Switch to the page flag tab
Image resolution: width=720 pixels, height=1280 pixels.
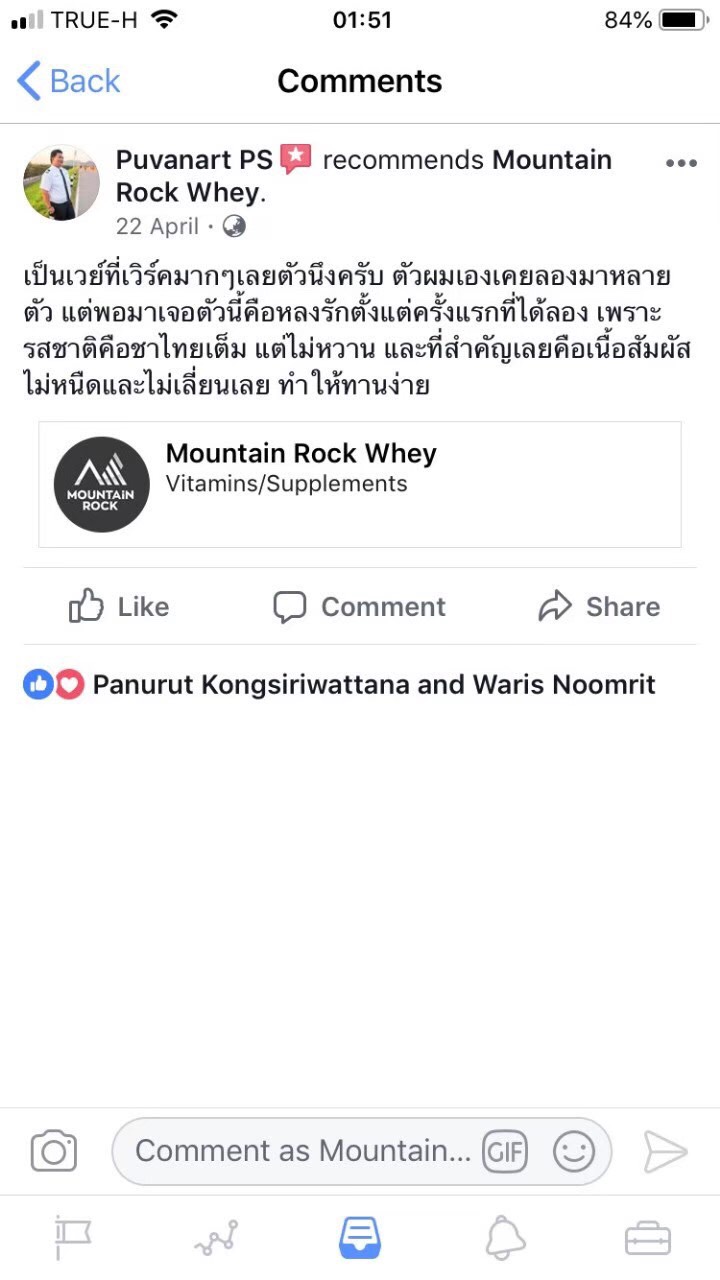pos(72,1238)
